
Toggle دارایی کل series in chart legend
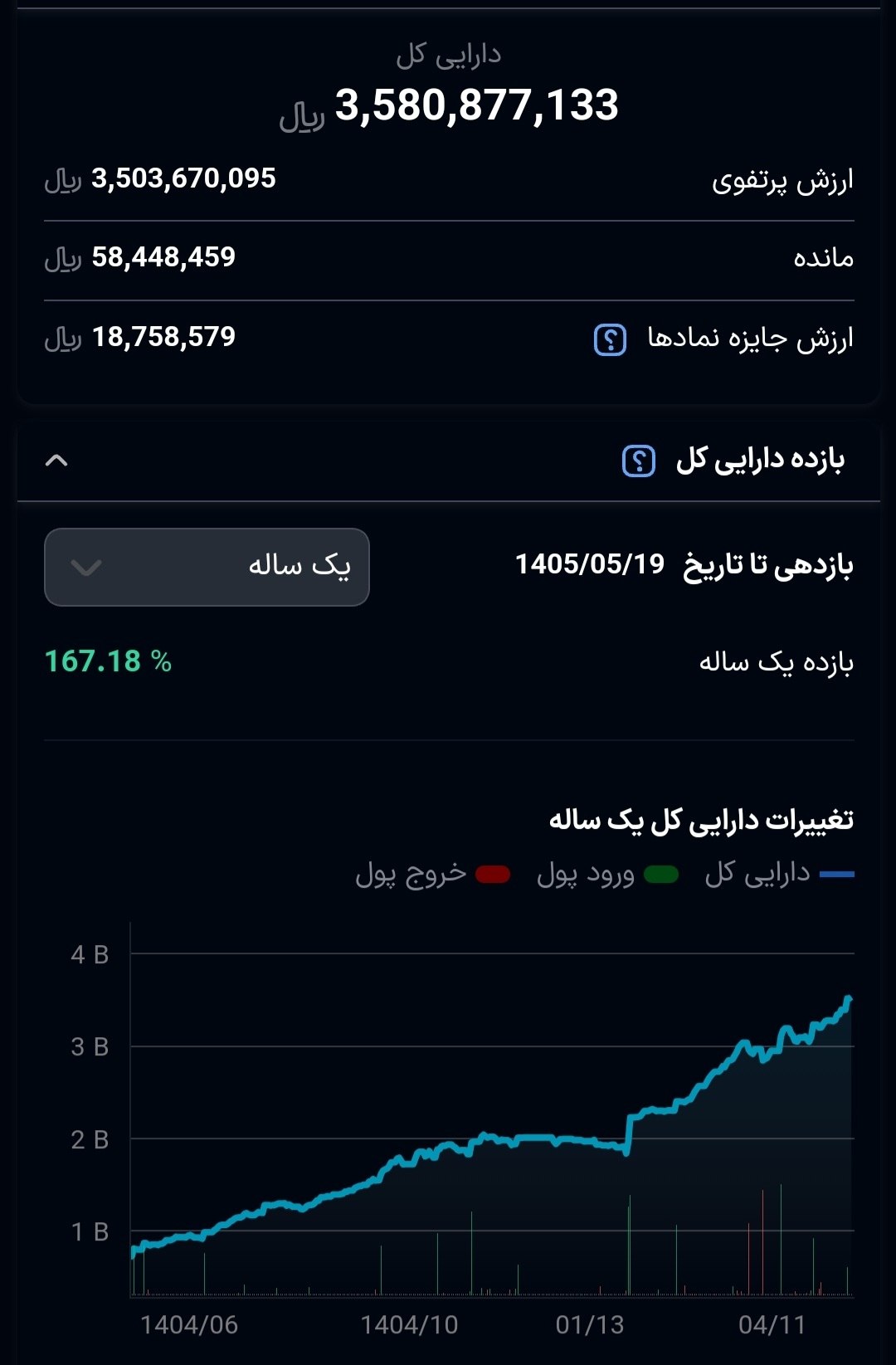click(780, 874)
